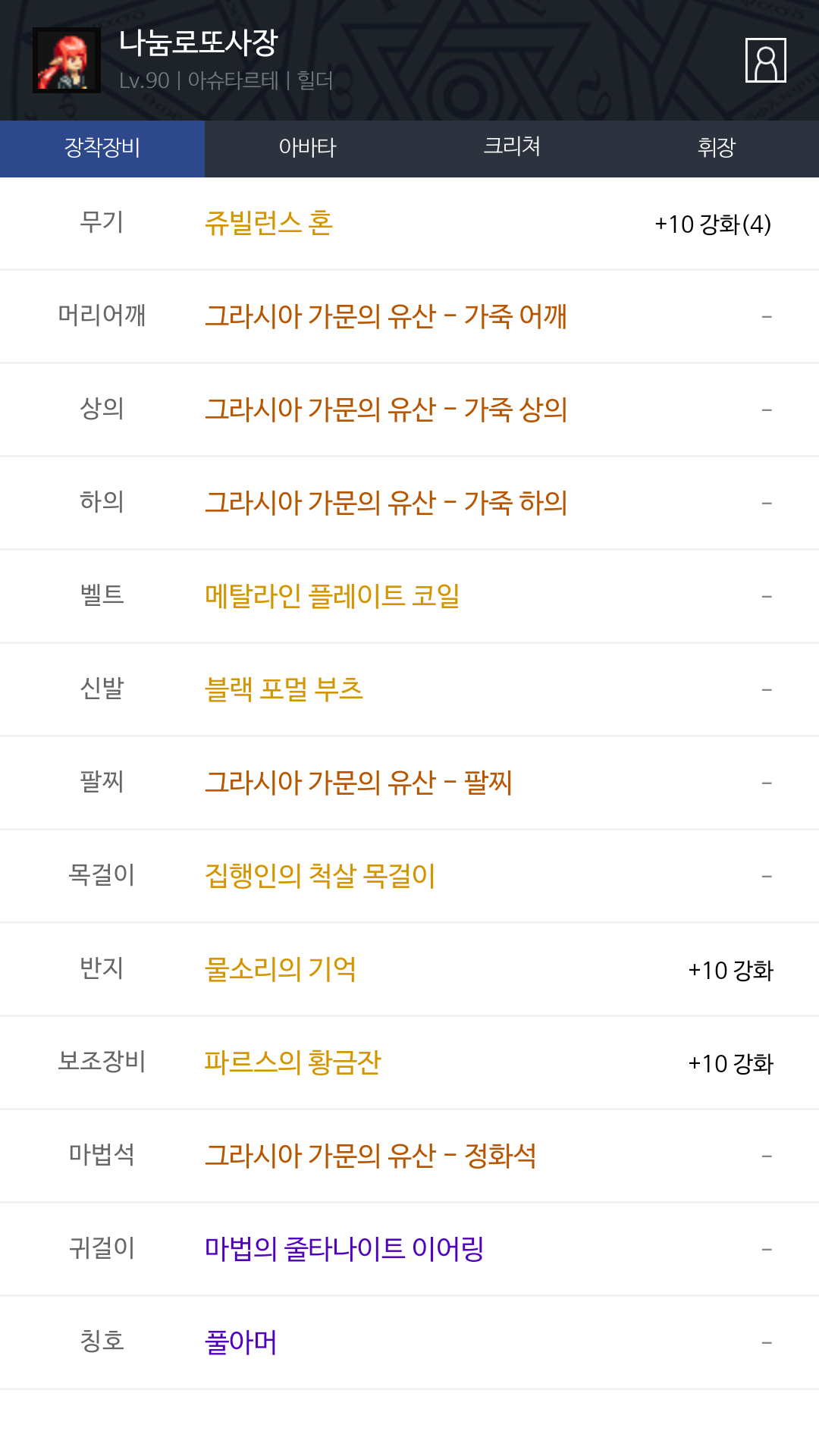819x1456 pixels.
Task: Open the weapon item 쥬빌런스 혼
Action: tap(268, 223)
